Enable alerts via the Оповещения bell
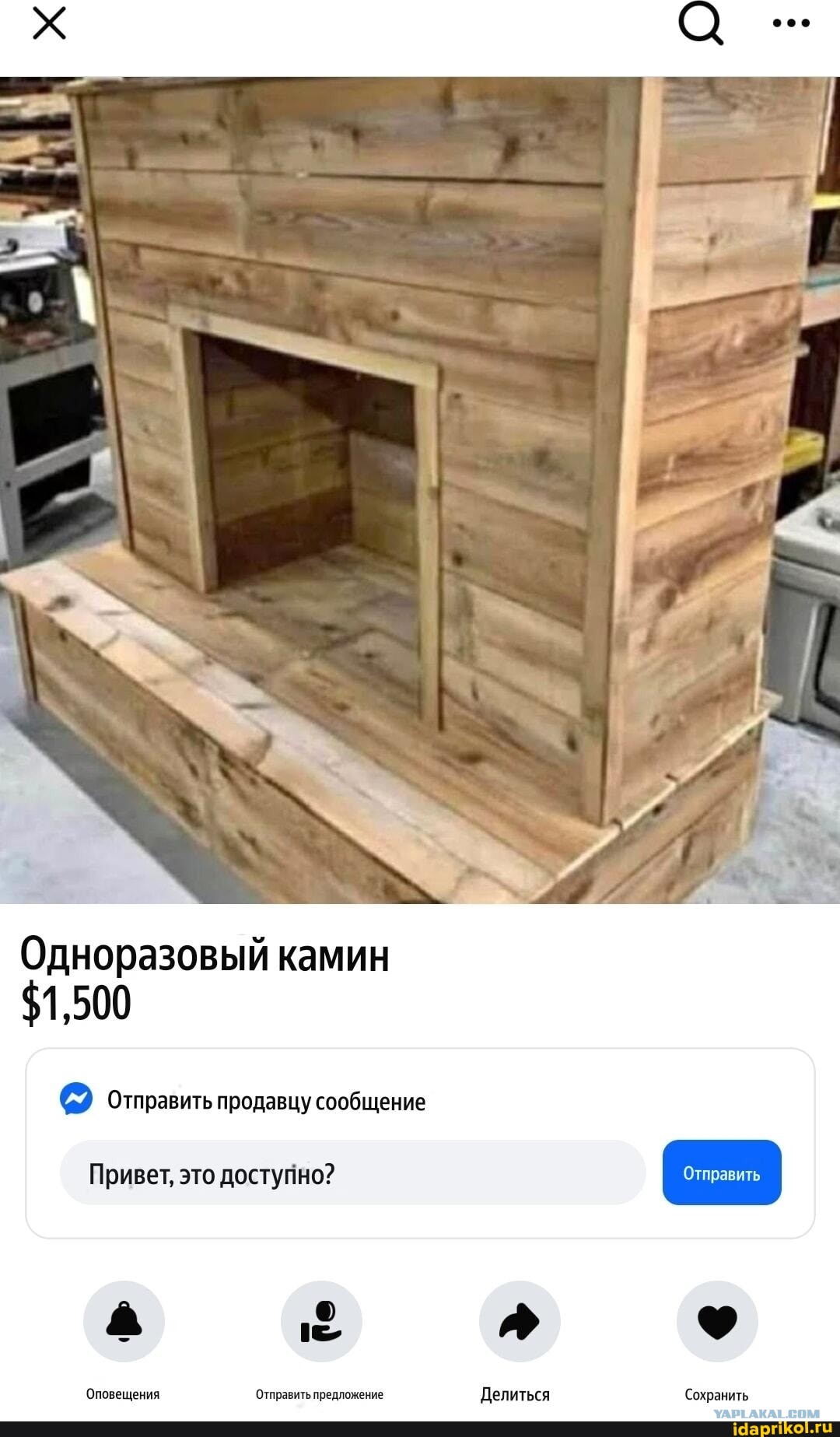840x1437 pixels. coord(124,1321)
